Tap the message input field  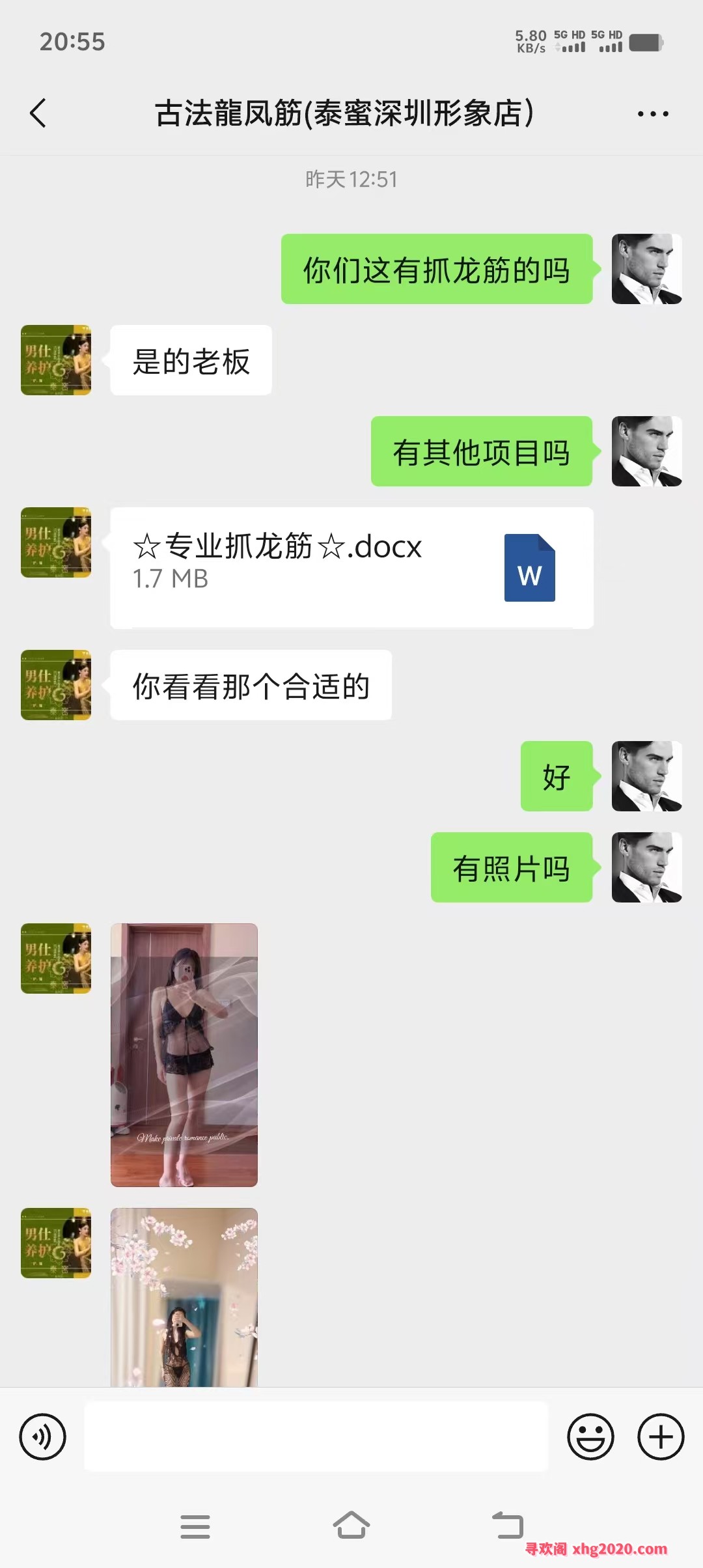316,1436
